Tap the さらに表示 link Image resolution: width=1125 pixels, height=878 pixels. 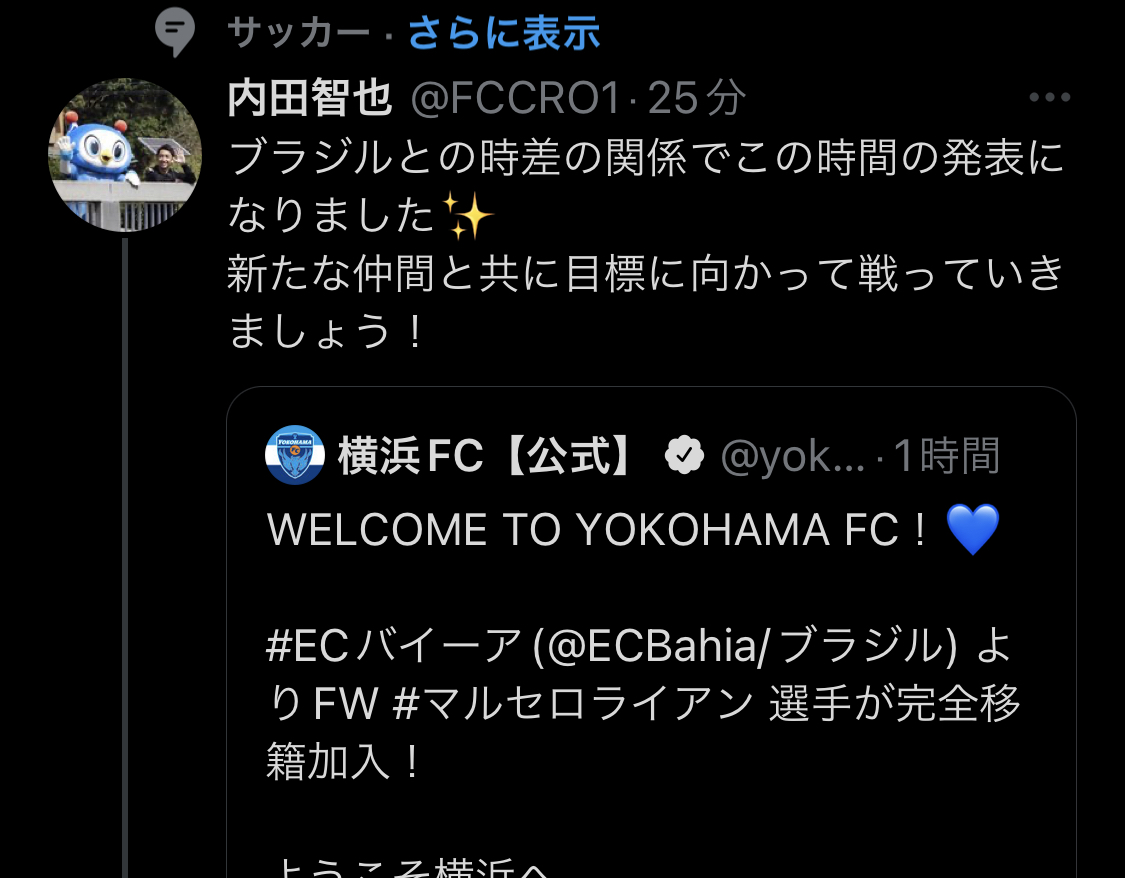click(x=504, y=33)
